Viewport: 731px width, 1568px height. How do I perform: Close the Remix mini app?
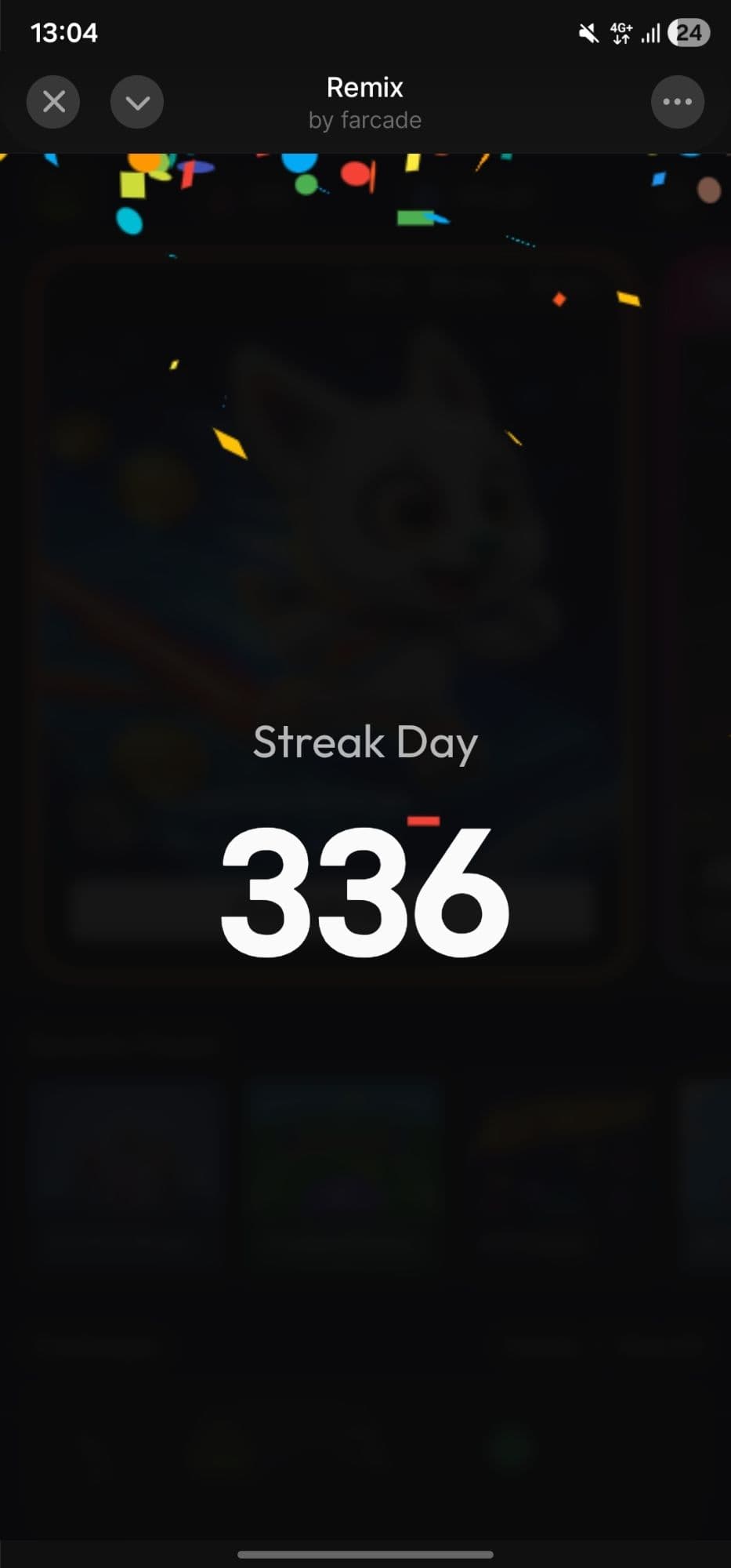[53, 102]
